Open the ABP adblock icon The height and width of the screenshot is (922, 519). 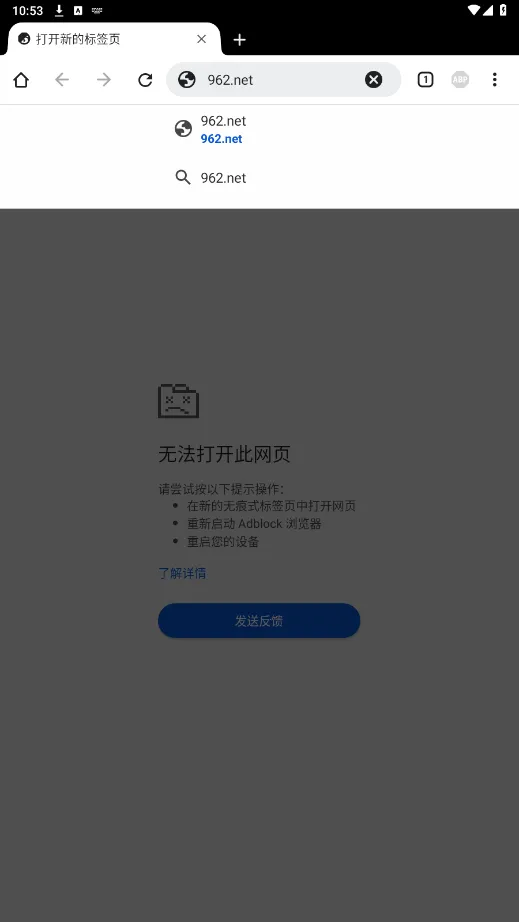(x=460, y=79)
